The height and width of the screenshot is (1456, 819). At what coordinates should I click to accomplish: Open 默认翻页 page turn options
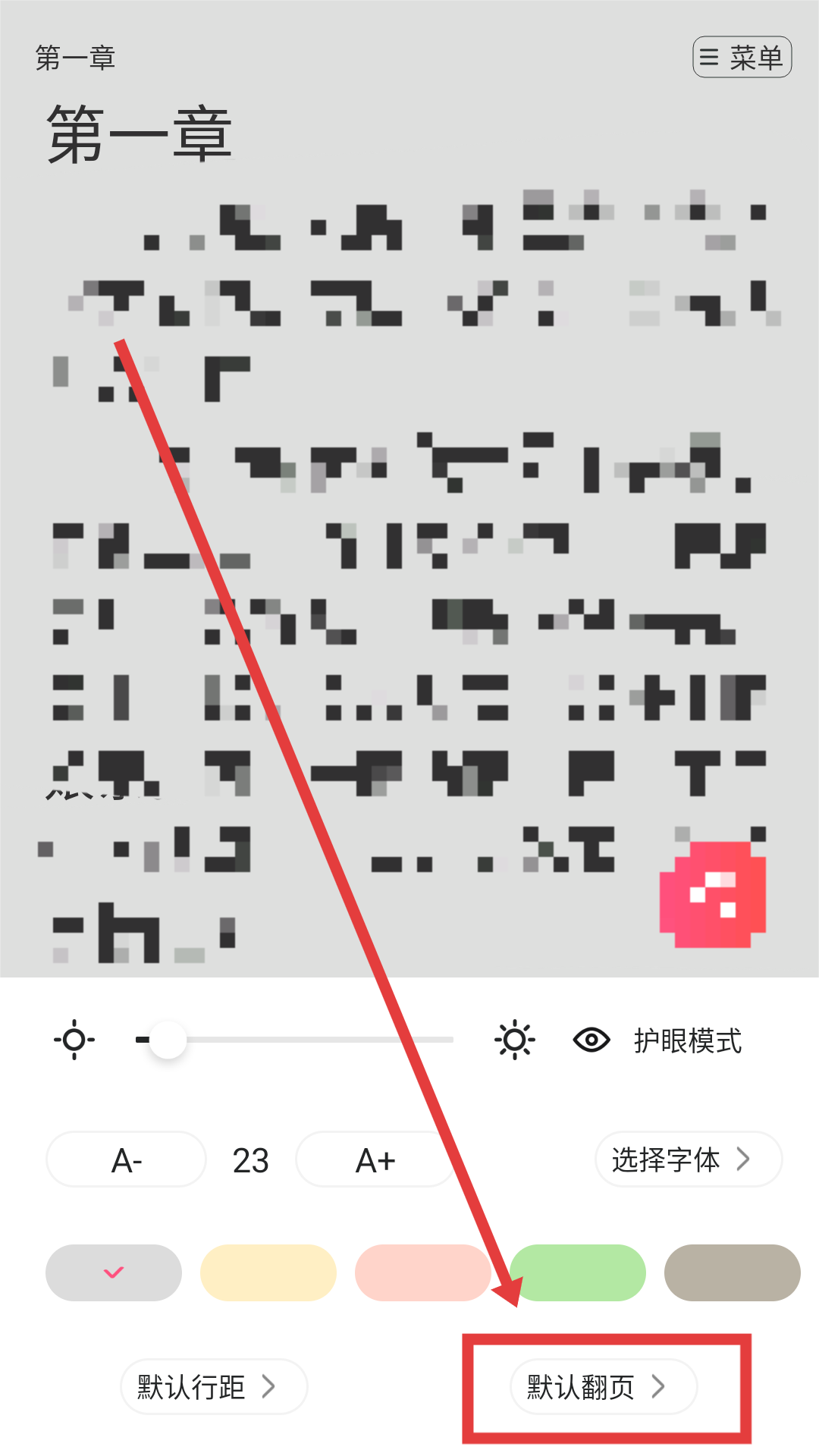click(604, 1387)
